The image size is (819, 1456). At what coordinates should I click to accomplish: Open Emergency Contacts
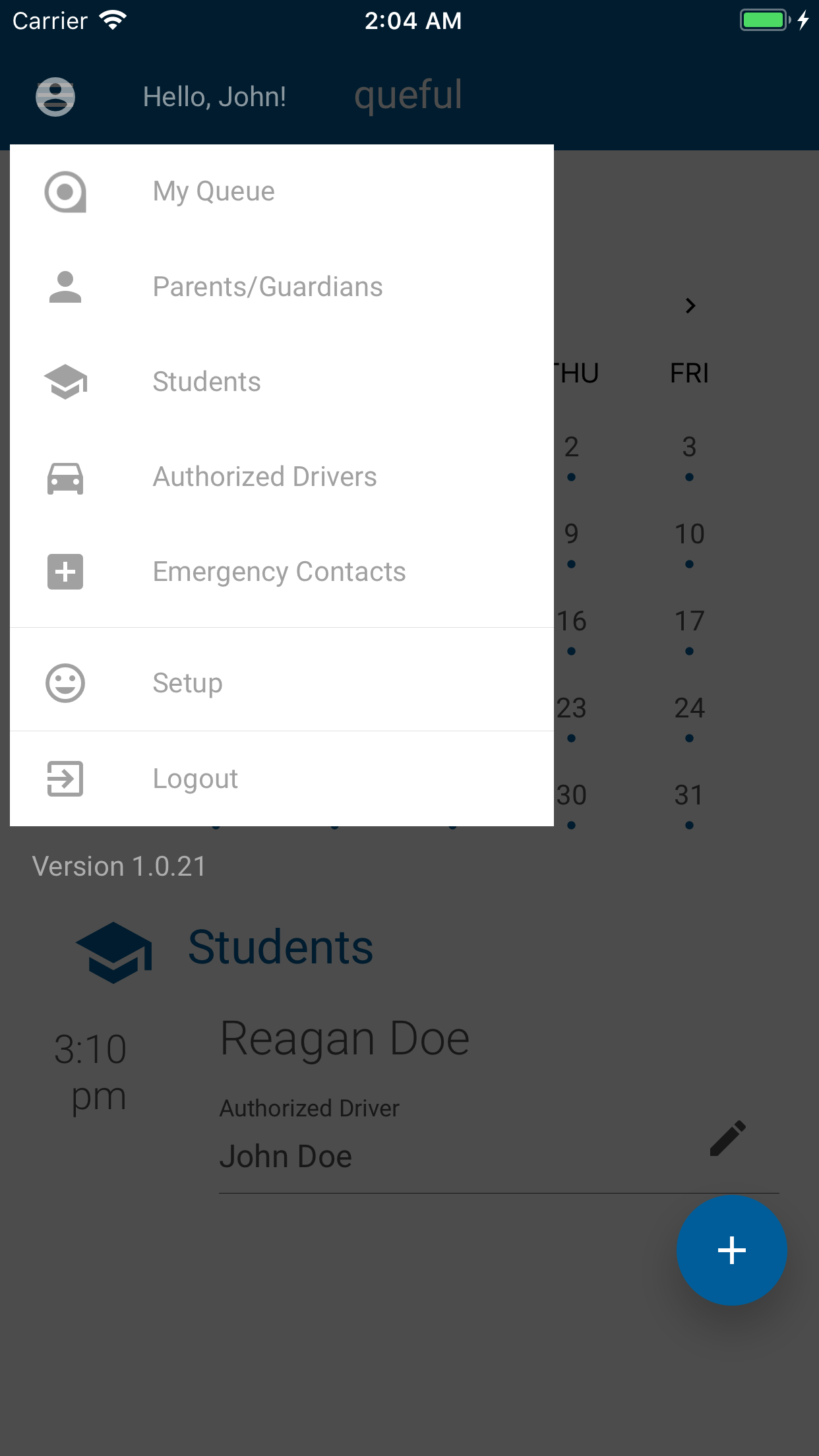(279, 572)
